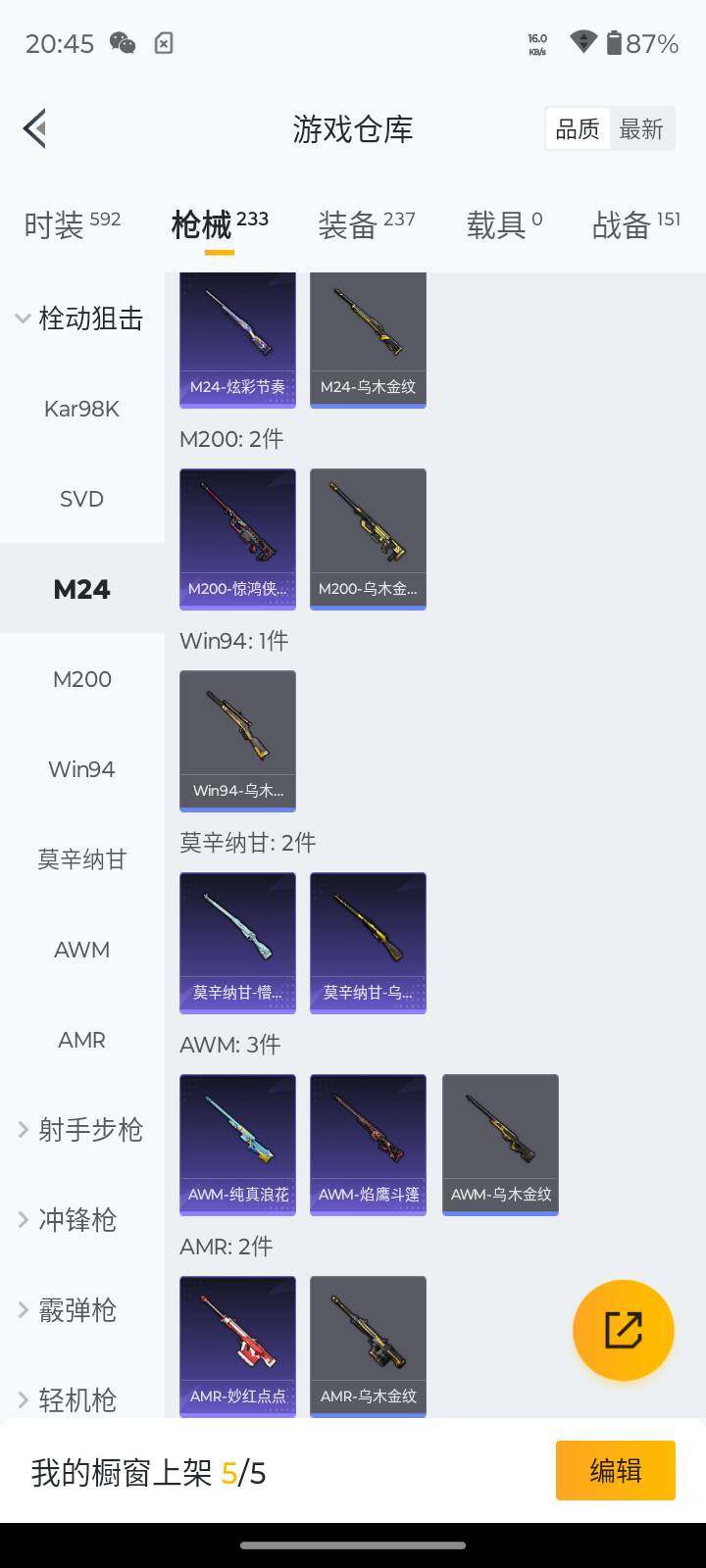The image size is (706, 1568).
Task: Select Kar98K in the side list
Action: click(81, 409)
